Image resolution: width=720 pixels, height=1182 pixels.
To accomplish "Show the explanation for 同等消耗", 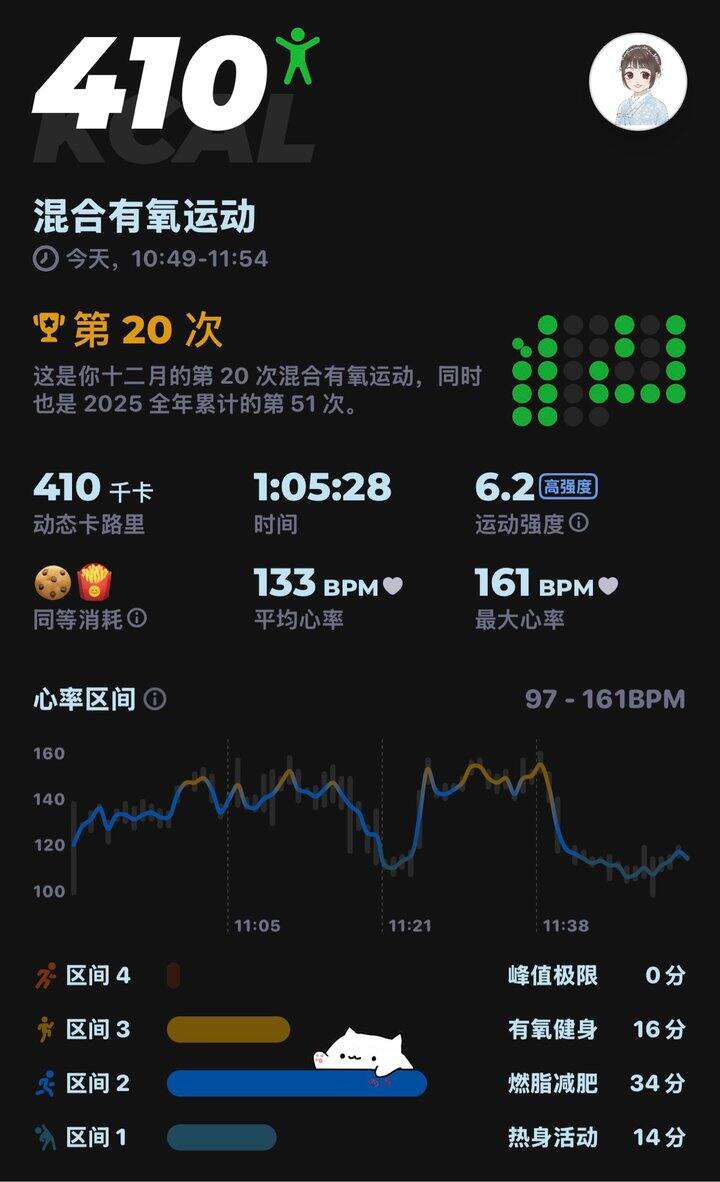I will pyautogui.click(x=137, y=618).
